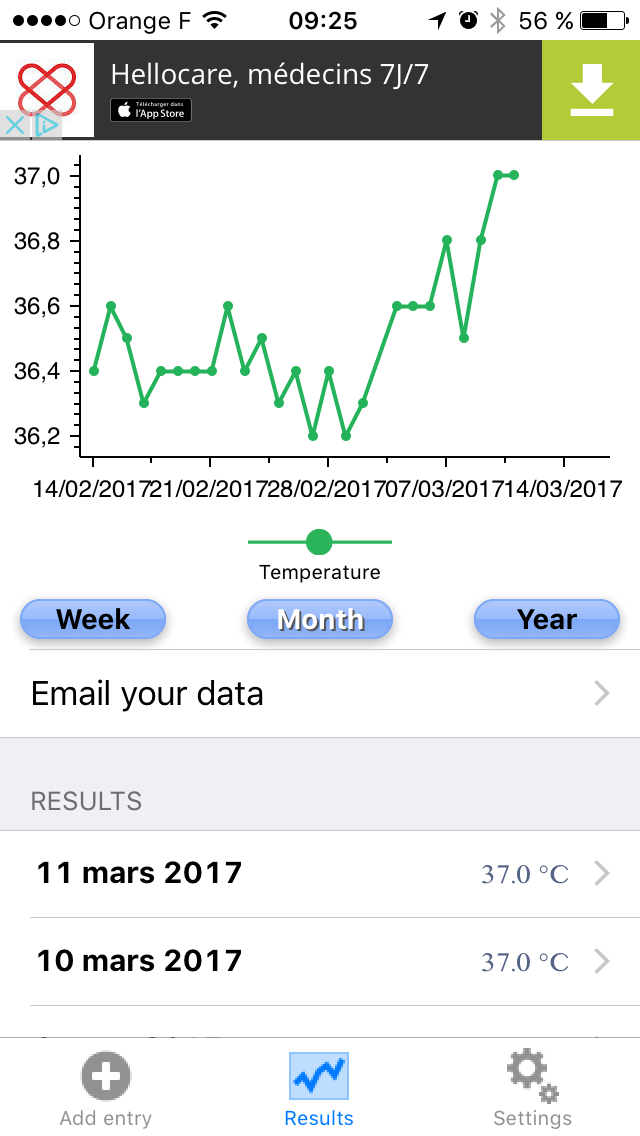
Task: Open the Settings tab
Action: point(532,1089)
